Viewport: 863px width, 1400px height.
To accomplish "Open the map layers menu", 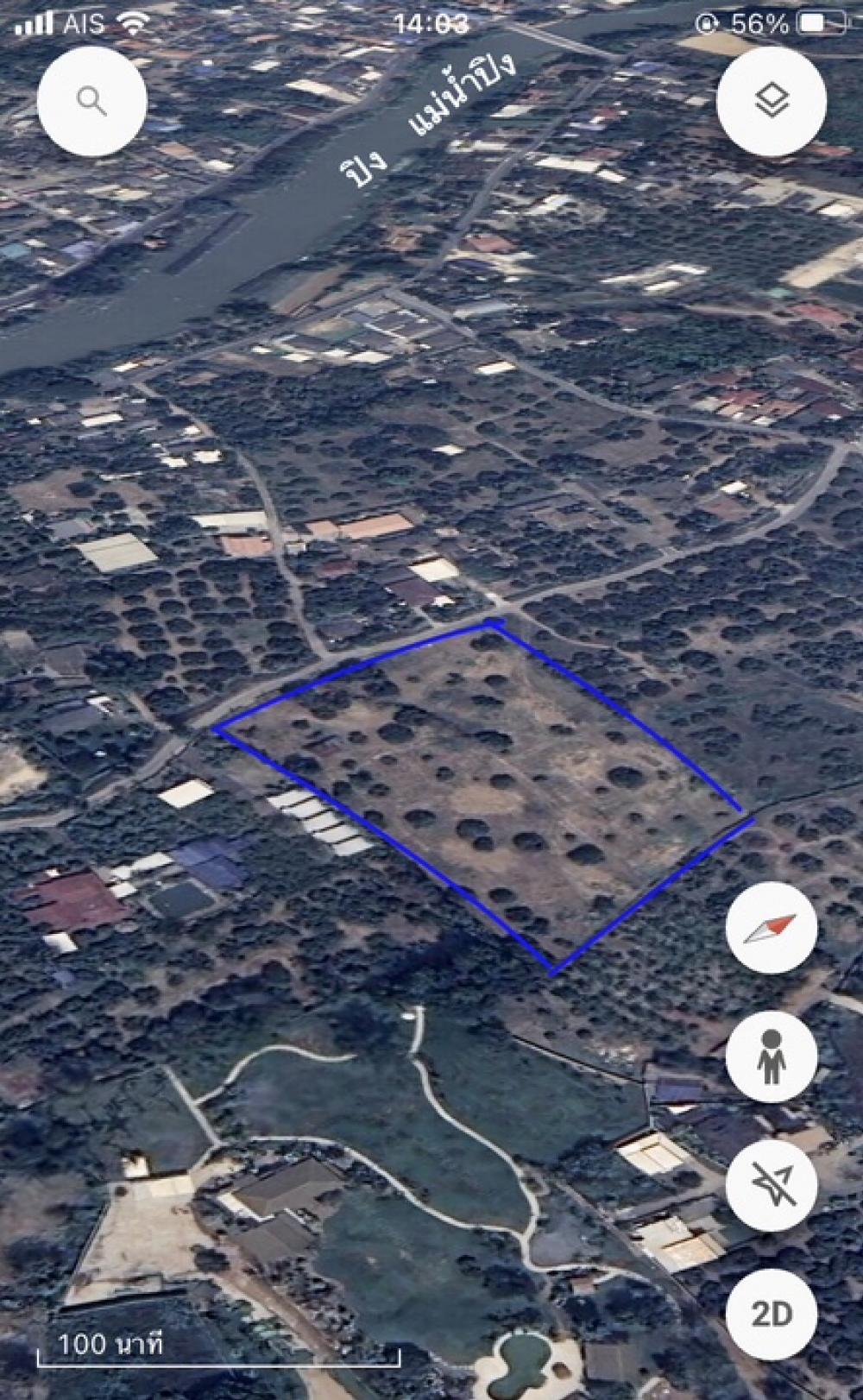I will click(772, 101).
